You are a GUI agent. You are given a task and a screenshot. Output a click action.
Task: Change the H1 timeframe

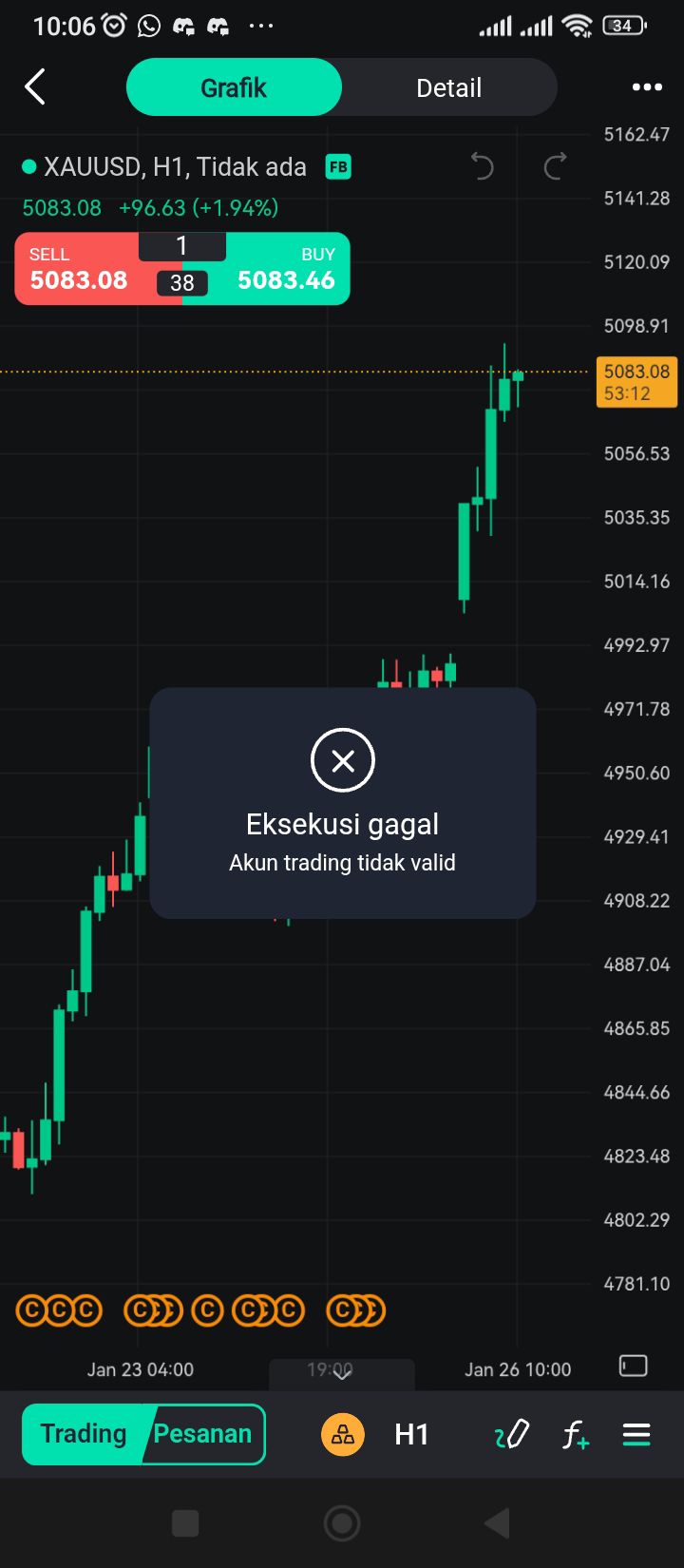pyautogui.click(x=411, y=1434)
